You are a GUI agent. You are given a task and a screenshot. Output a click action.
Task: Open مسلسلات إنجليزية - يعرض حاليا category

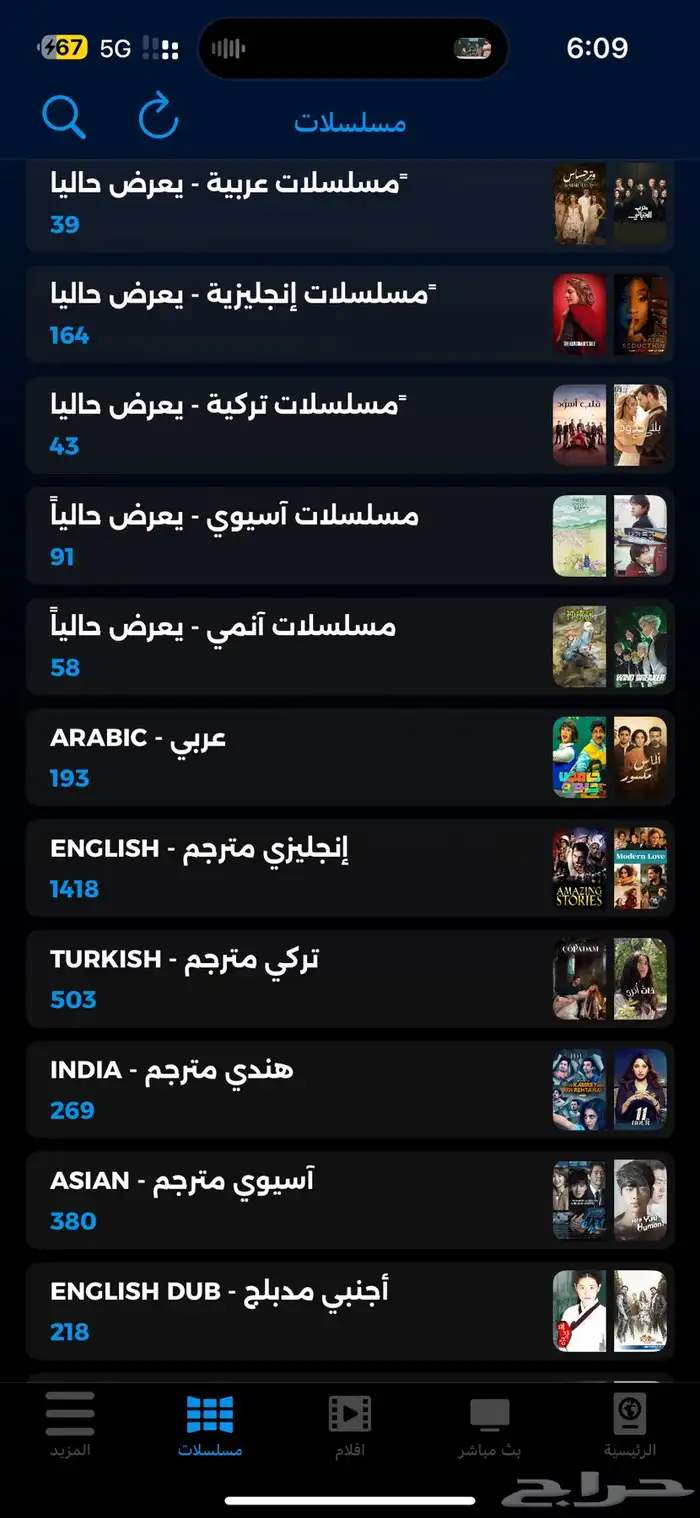[350, 314]
